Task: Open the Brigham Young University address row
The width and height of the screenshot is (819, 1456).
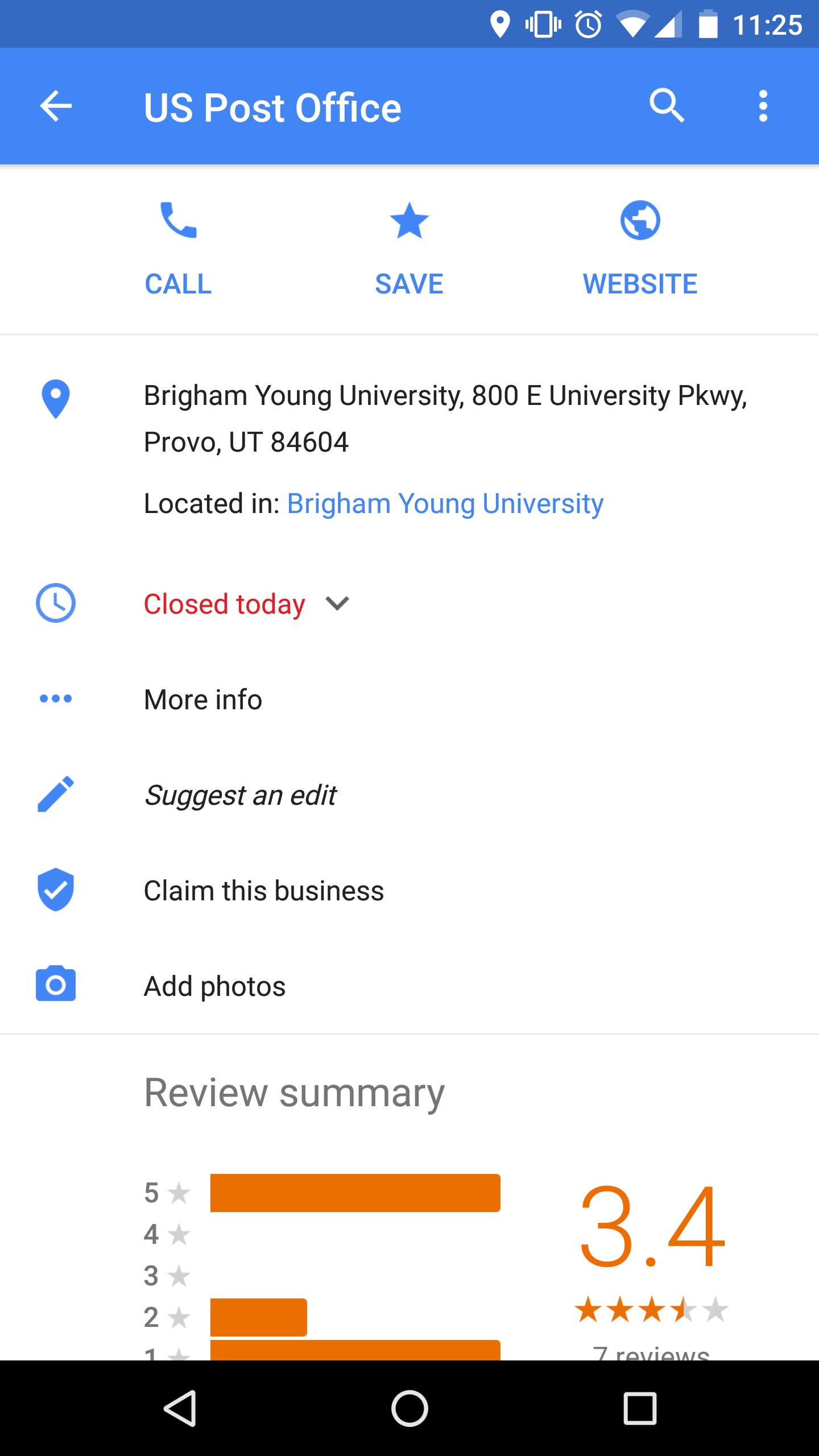Action: [445, 418]
